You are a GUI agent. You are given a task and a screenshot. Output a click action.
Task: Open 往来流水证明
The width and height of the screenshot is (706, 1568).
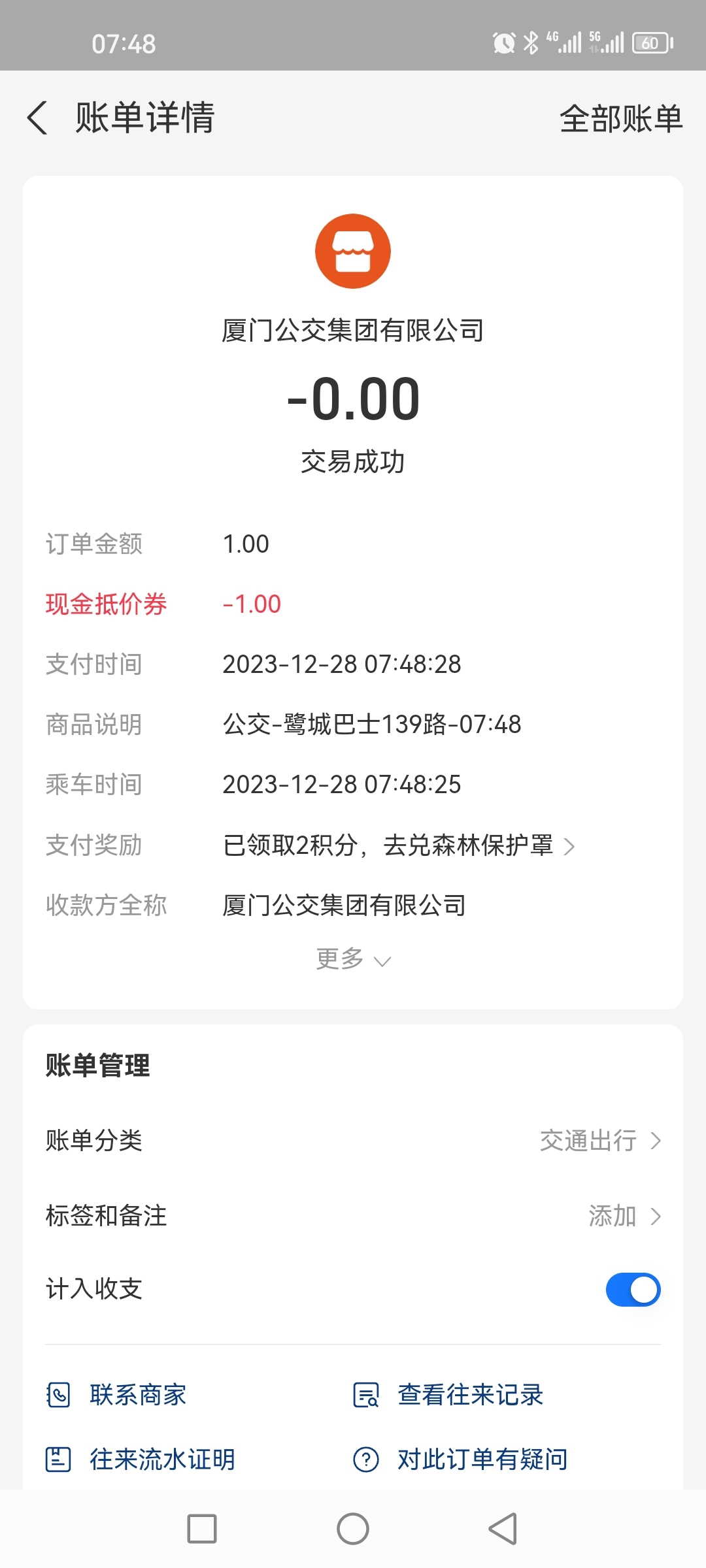tap(141, 1459)
